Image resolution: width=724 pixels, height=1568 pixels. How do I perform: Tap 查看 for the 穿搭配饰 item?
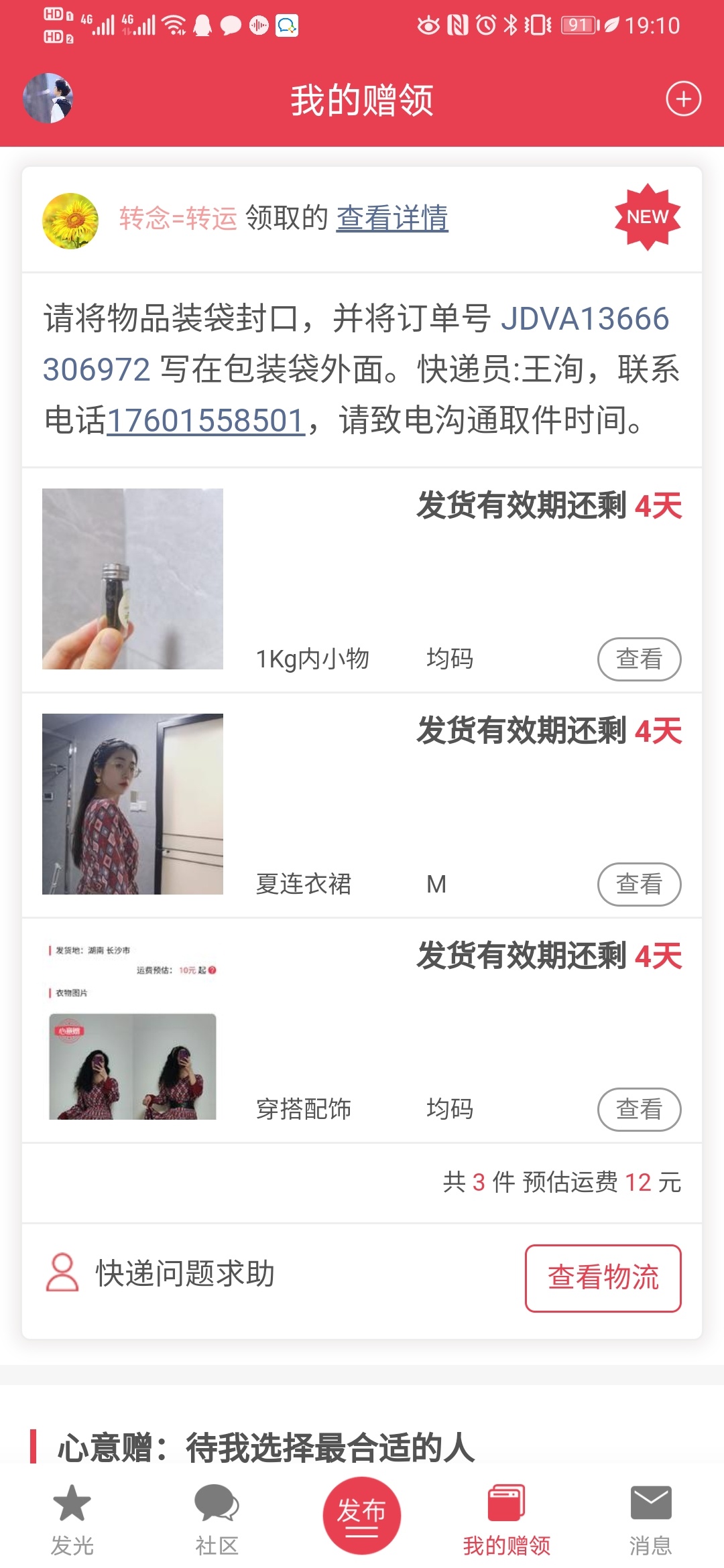(639, 1109)
